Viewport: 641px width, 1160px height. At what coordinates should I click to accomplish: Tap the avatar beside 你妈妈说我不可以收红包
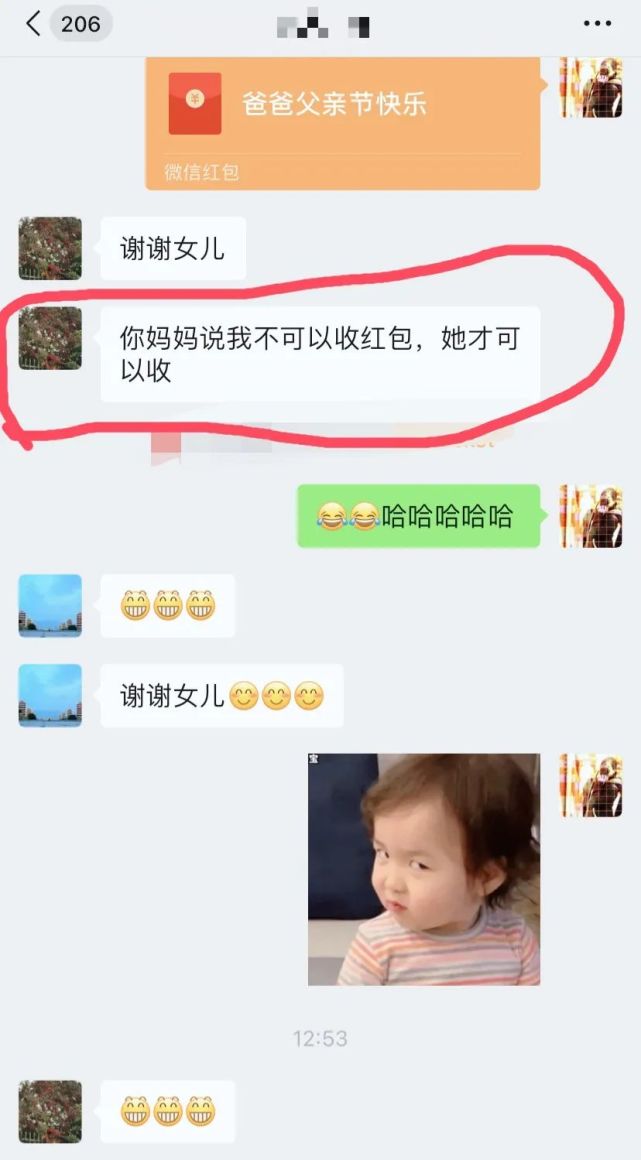[x=50, y=338]
